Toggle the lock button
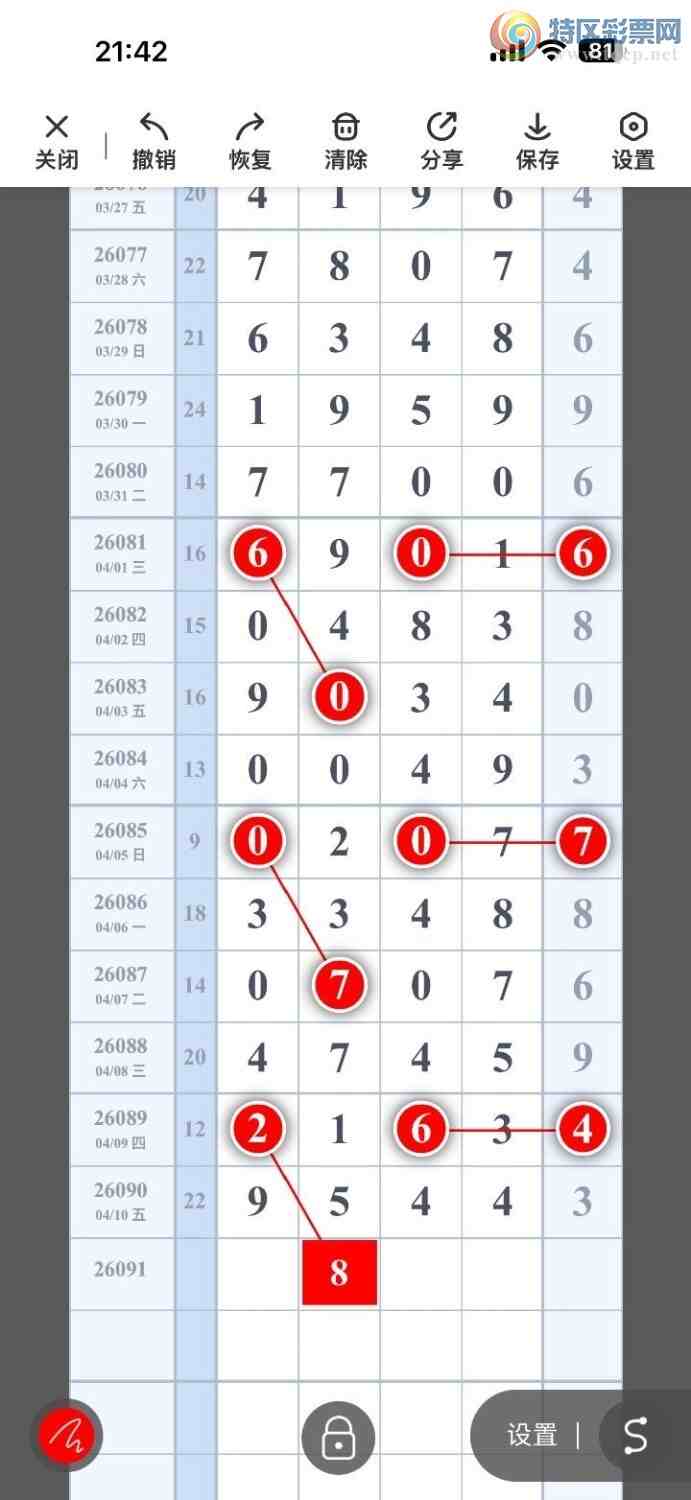 [338, 1438]
